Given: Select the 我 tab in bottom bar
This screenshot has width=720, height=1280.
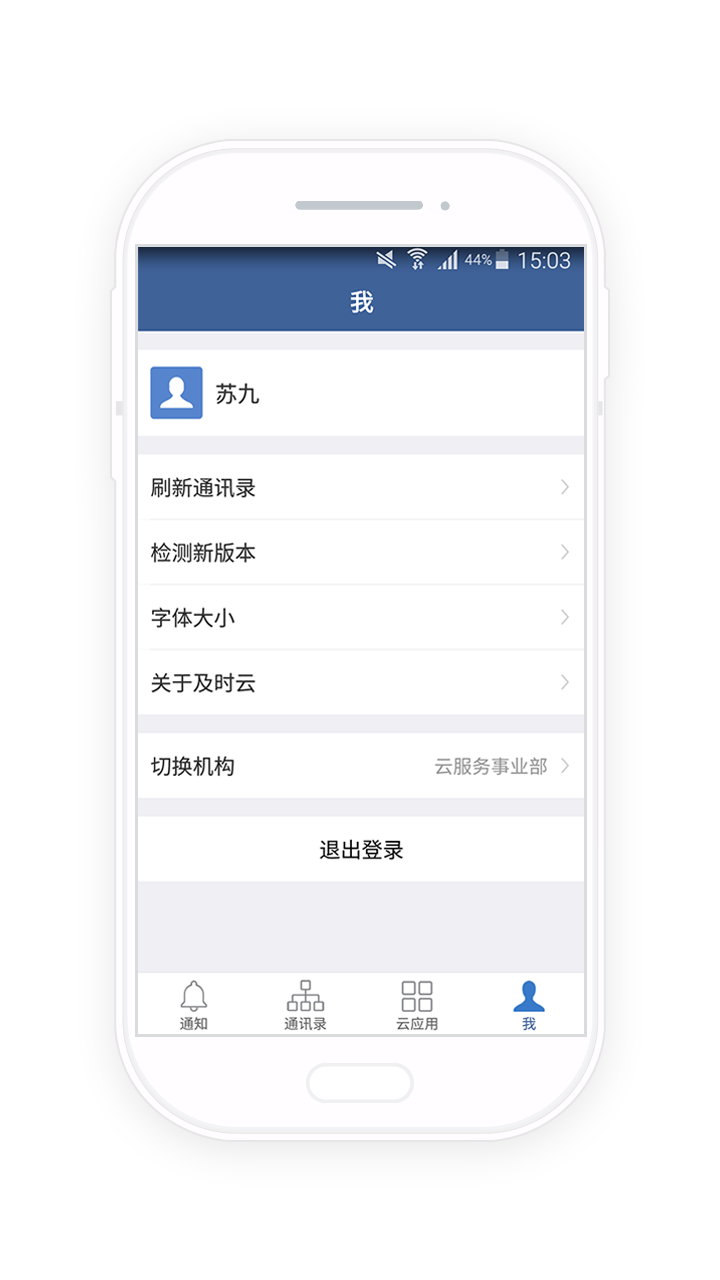Looking at the screenshot, I should (529, 1005).
